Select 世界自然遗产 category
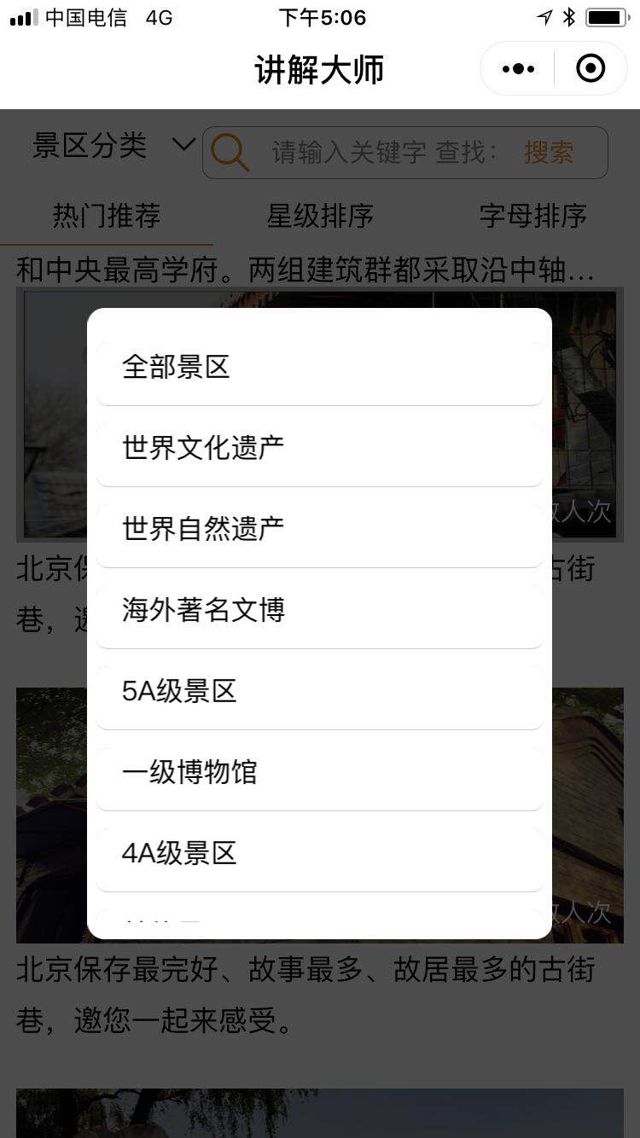This screenshot has height=1138, width=640. pos(320,529)
